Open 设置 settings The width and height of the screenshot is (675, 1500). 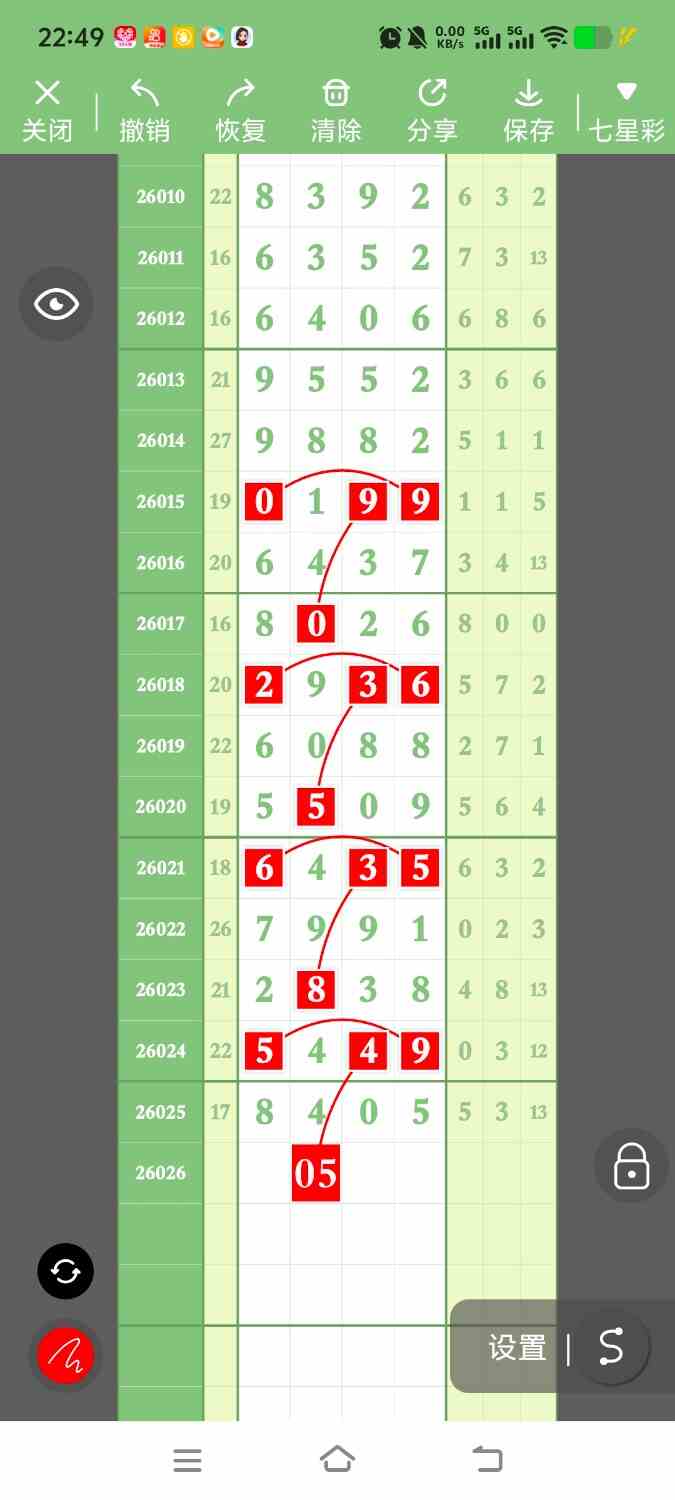tap(517, 1348)
